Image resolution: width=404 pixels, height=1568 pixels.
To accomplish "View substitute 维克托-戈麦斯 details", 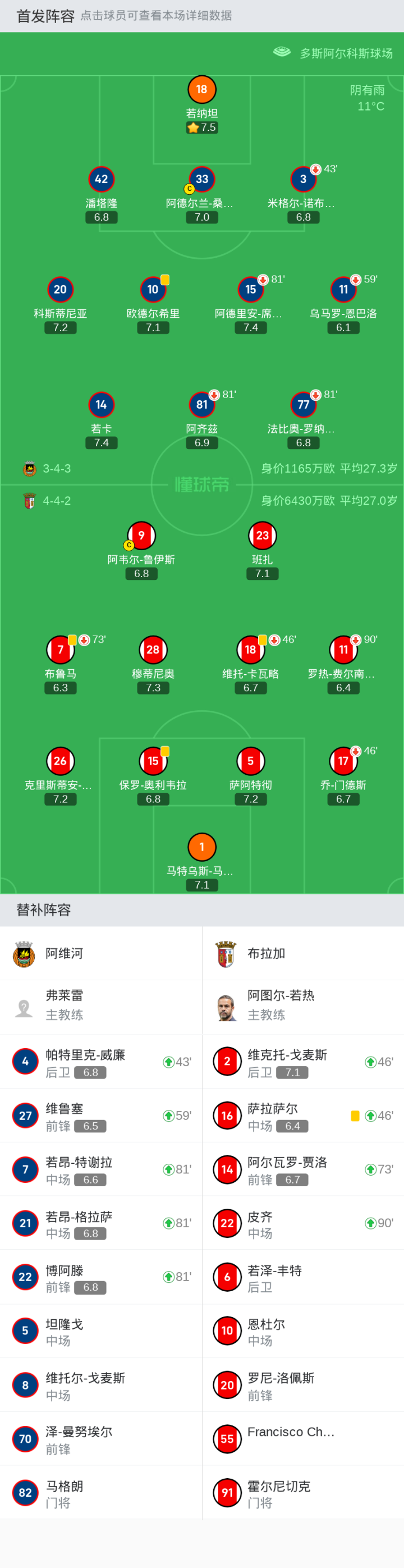I will (303, 1062).
